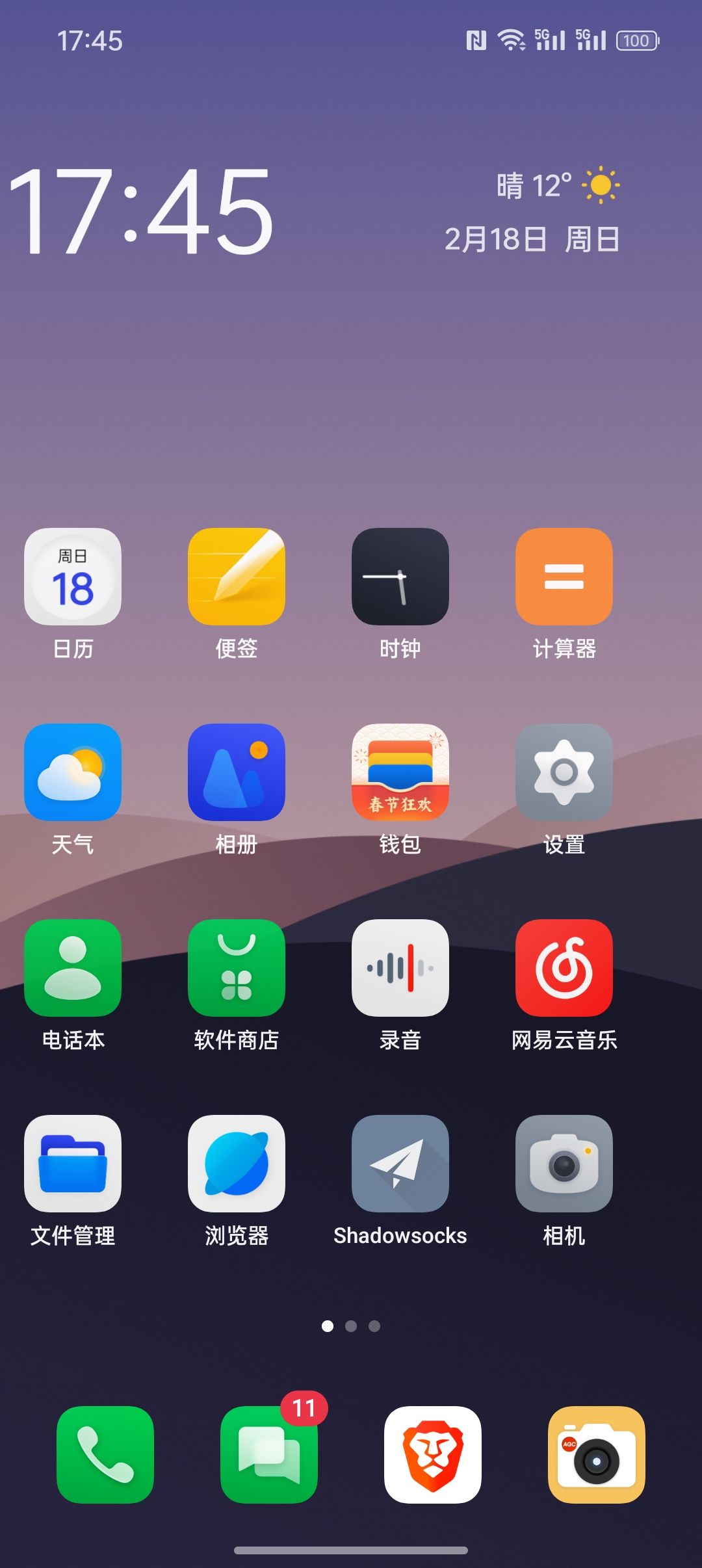702x1568 pixels.
Task: Launch the 钱包 wallet app
Action: pos(400,772)
